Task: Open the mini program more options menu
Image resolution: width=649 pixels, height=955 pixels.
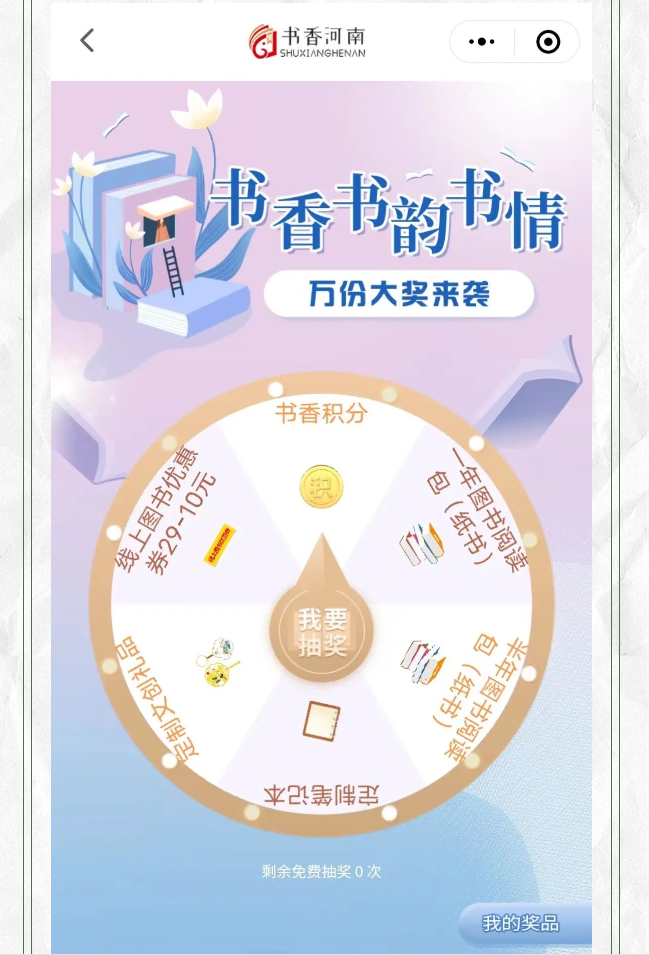Action: tap(482, 41)
